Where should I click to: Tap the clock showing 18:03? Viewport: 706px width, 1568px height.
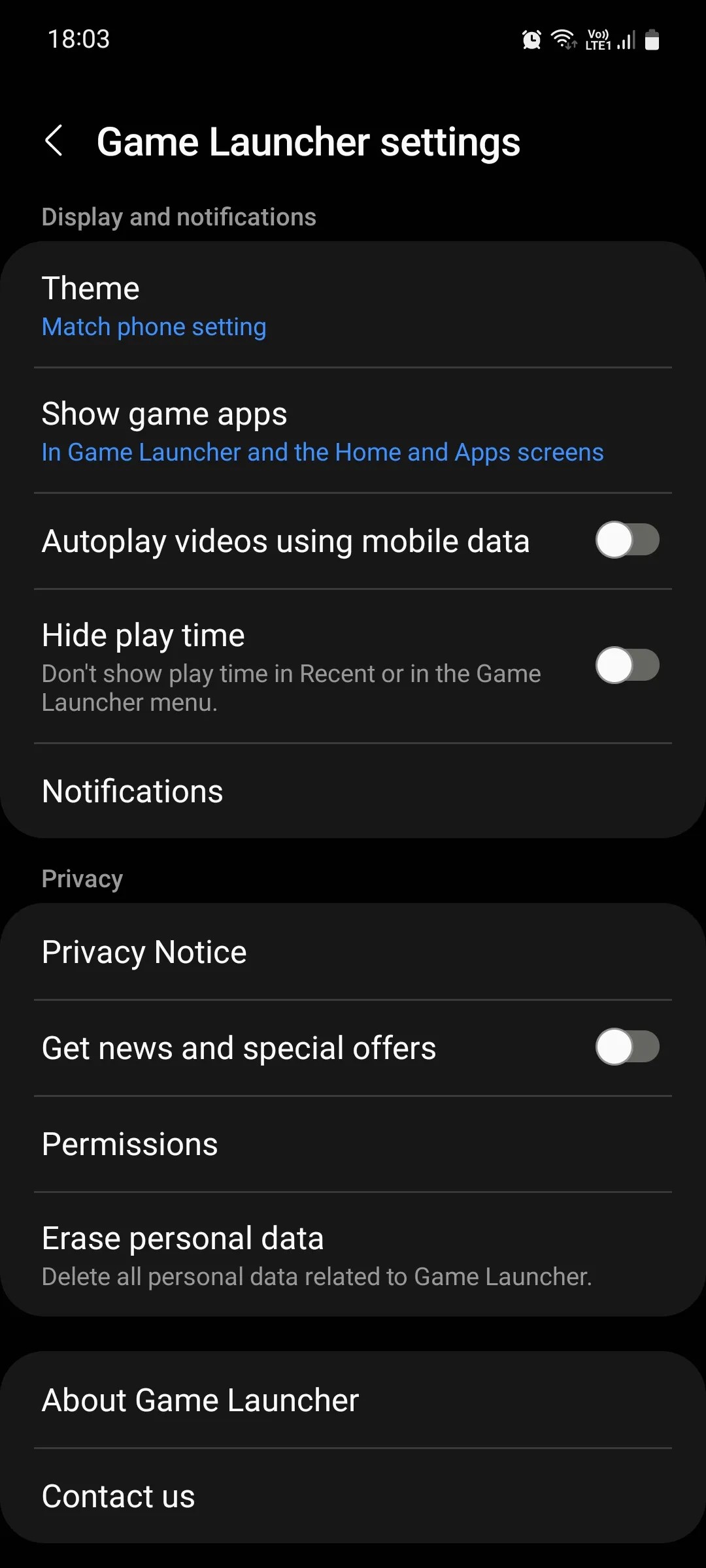77,39
